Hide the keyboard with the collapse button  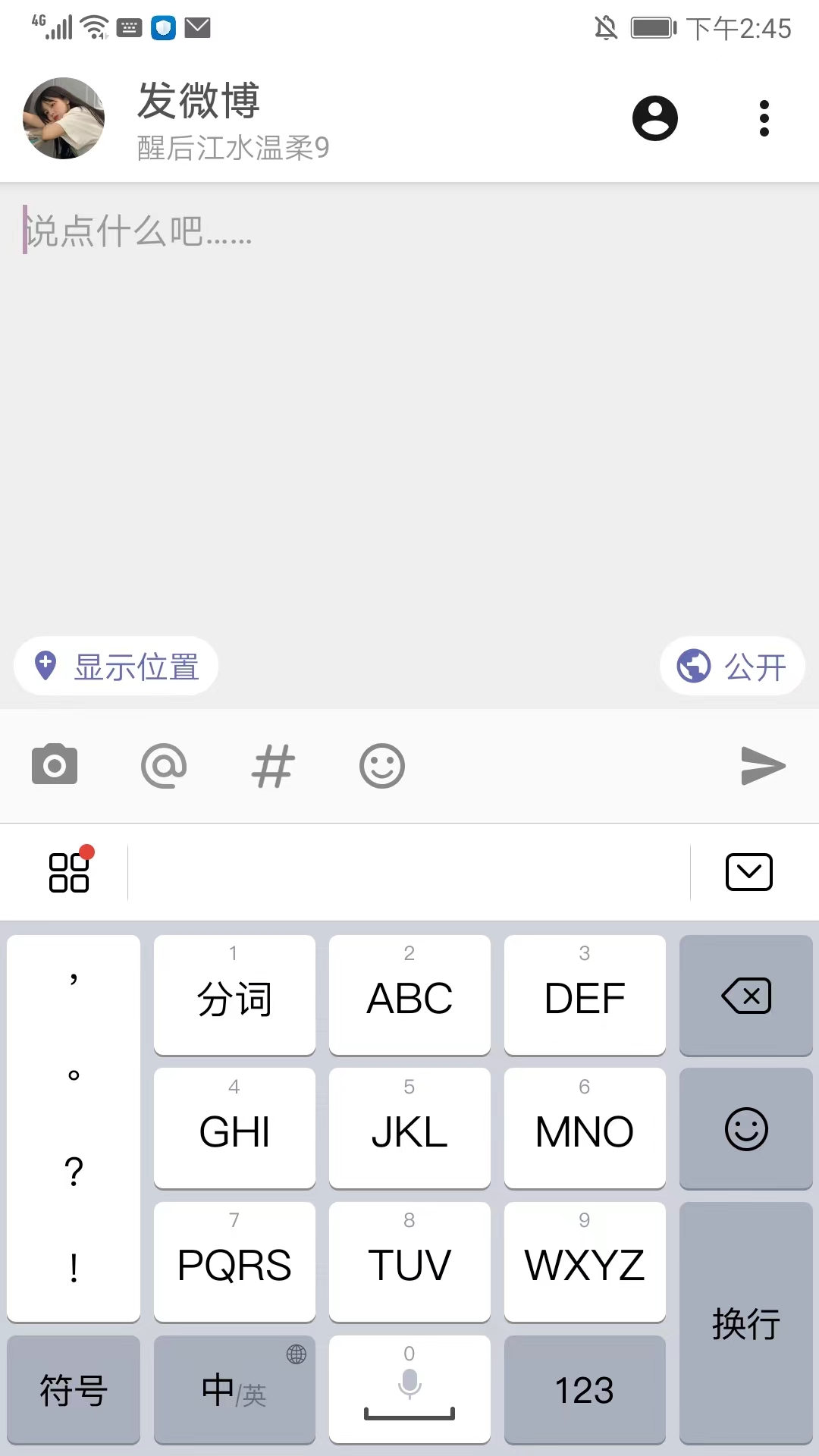coord(748,872)
